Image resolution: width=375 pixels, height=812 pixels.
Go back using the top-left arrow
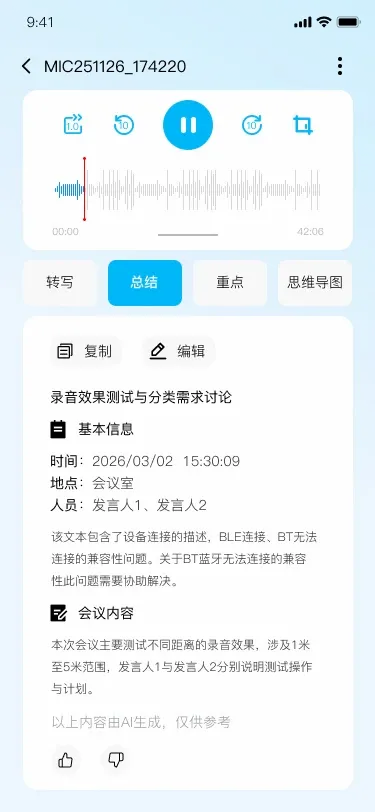click(26, 66)
